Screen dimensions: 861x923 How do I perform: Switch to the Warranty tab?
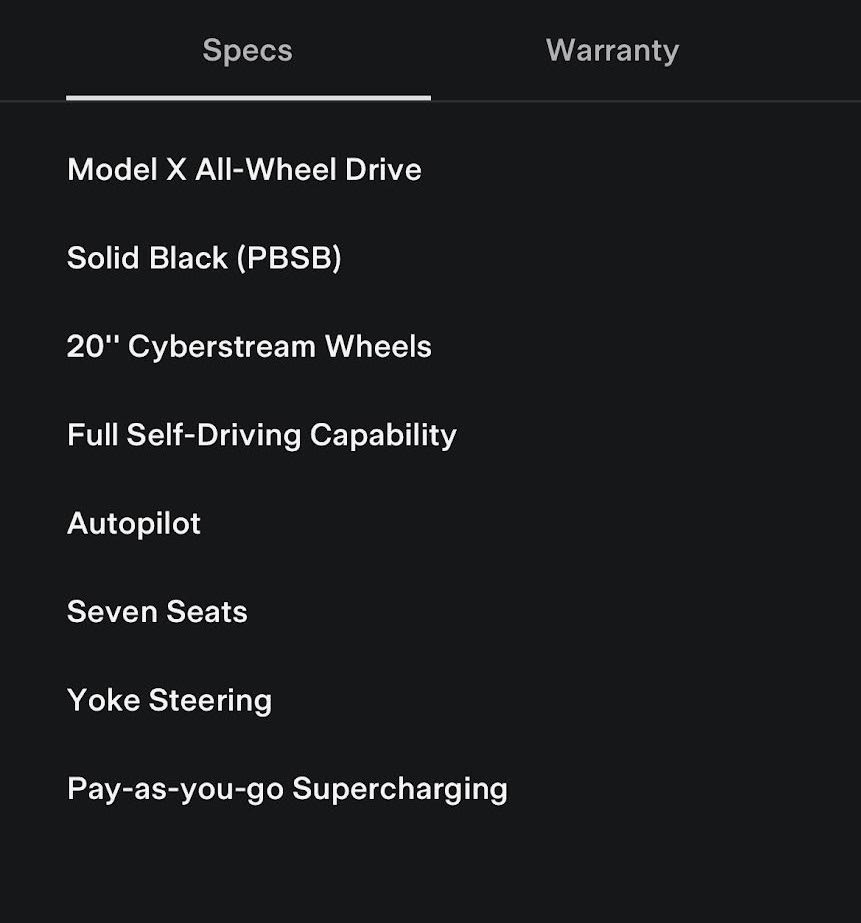click(x=612, y=51)
